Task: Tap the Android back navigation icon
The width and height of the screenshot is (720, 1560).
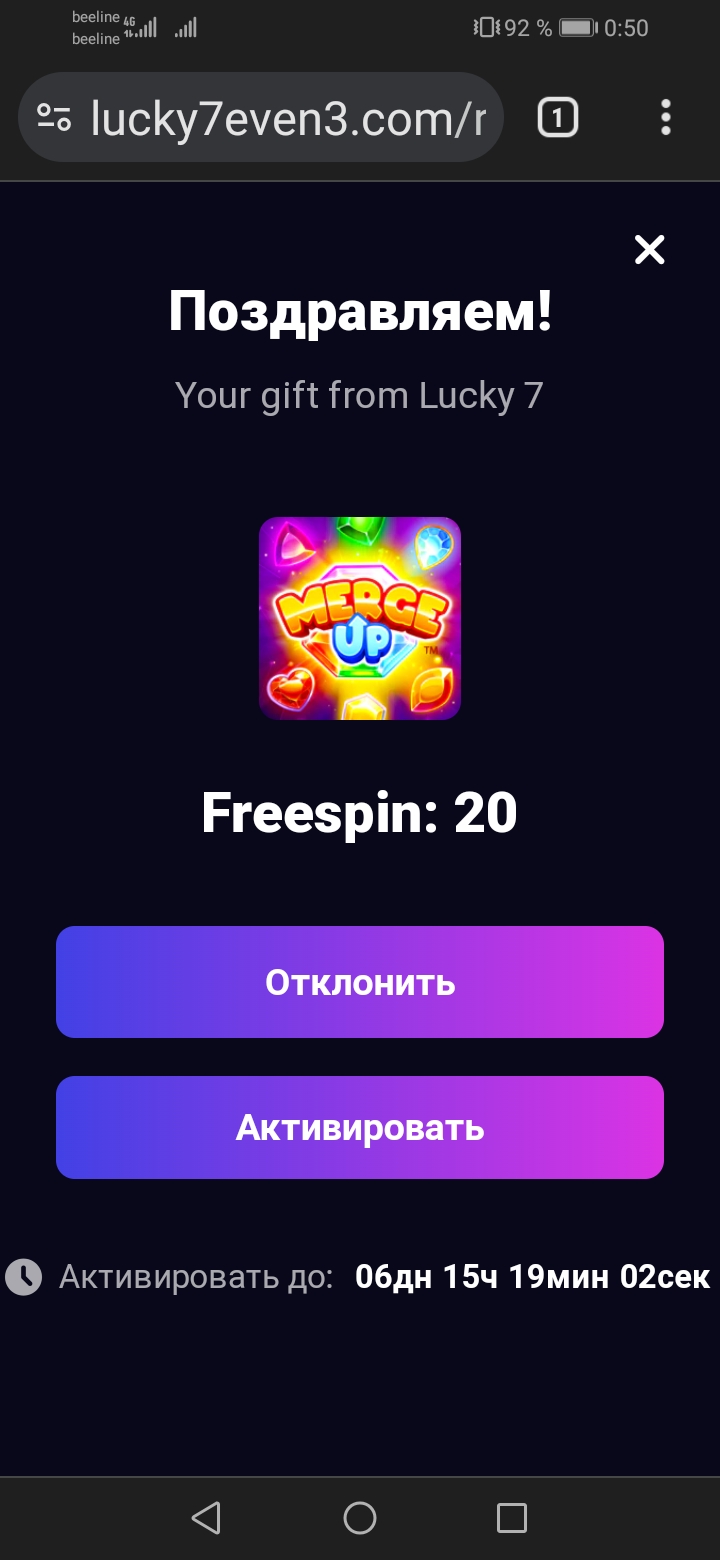Action: [x=206, y=1518]
